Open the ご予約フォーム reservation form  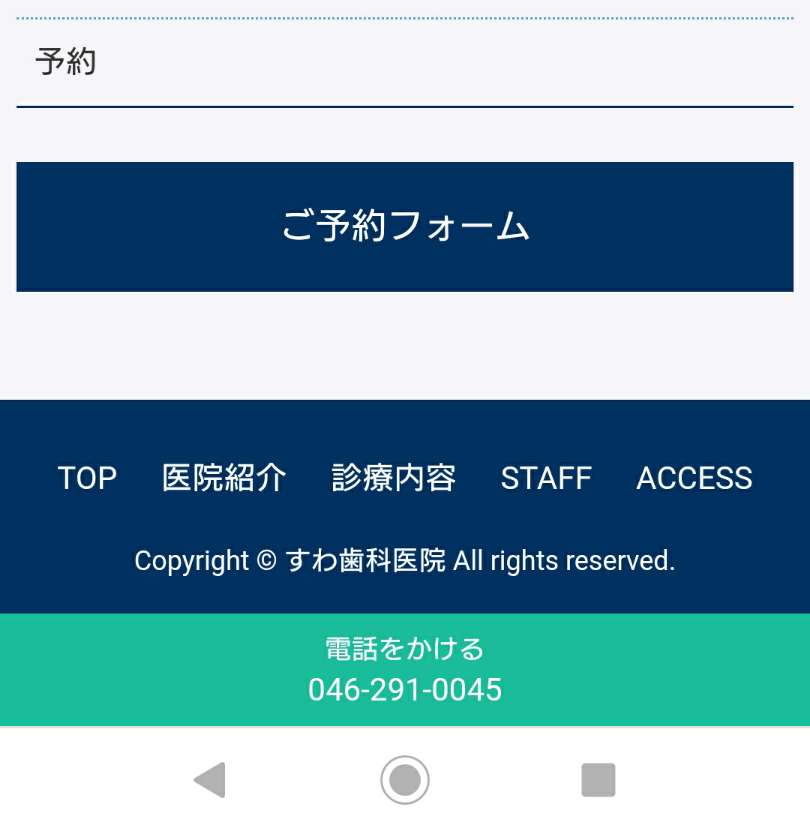tap(405, 227)
